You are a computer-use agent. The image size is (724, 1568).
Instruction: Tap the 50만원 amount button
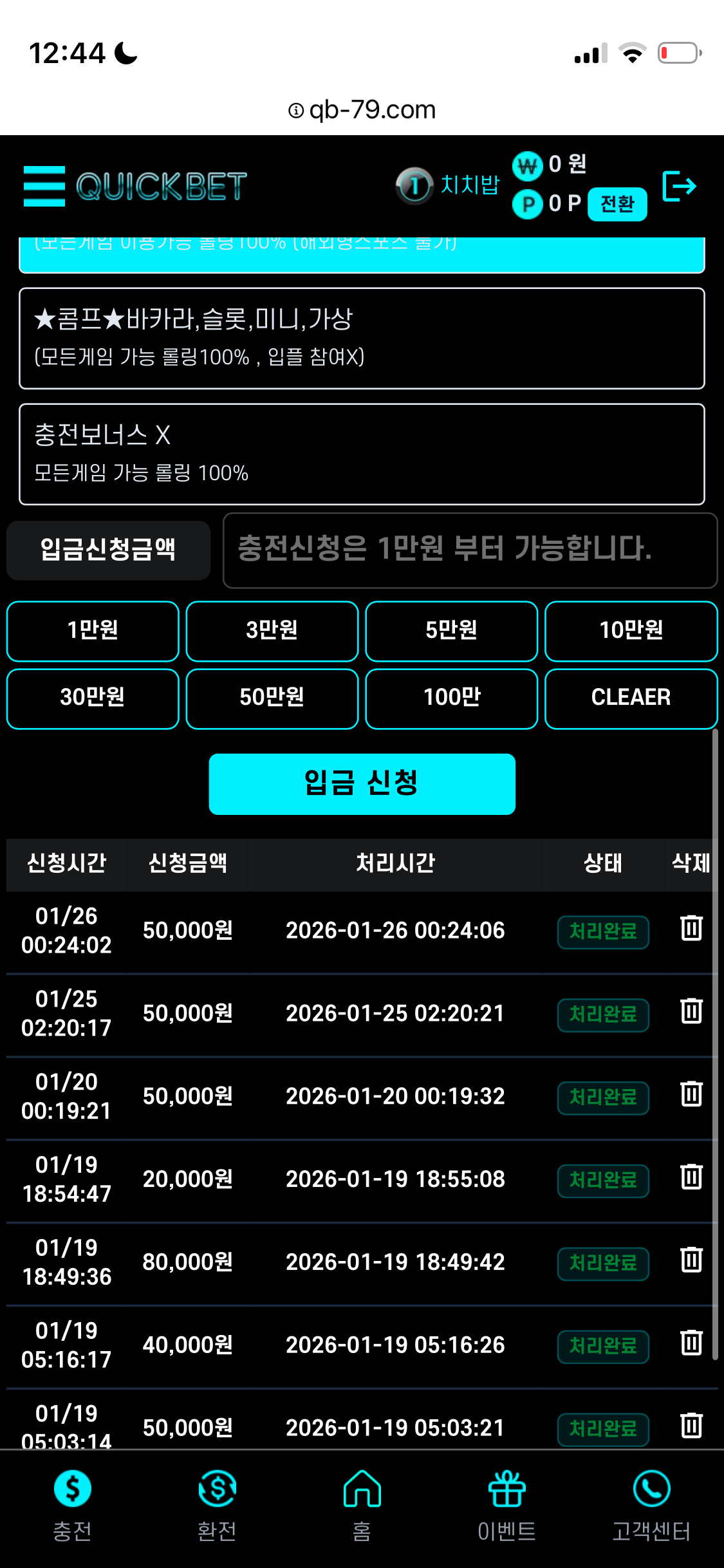[272, 698]
